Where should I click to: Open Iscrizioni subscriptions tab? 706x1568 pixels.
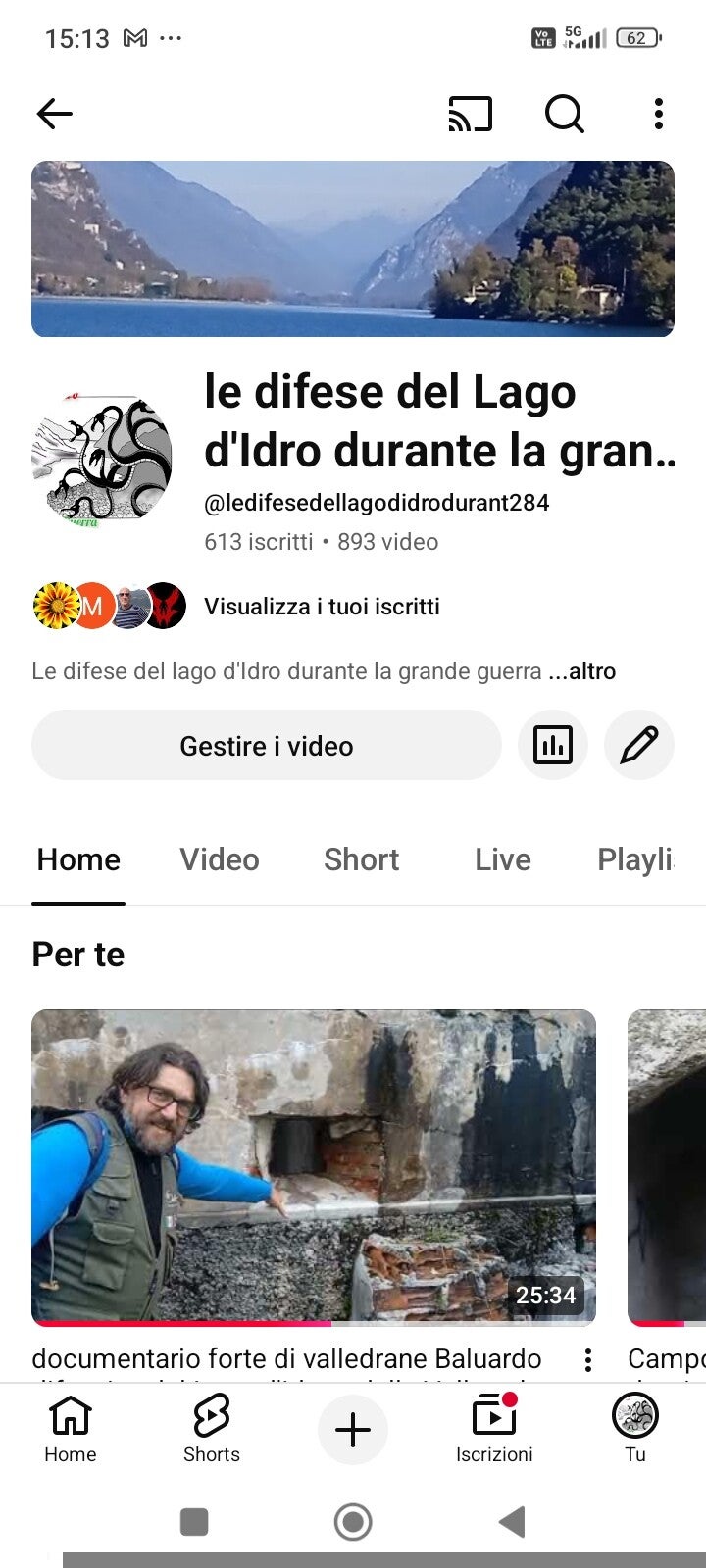[x=494, y=1430]
